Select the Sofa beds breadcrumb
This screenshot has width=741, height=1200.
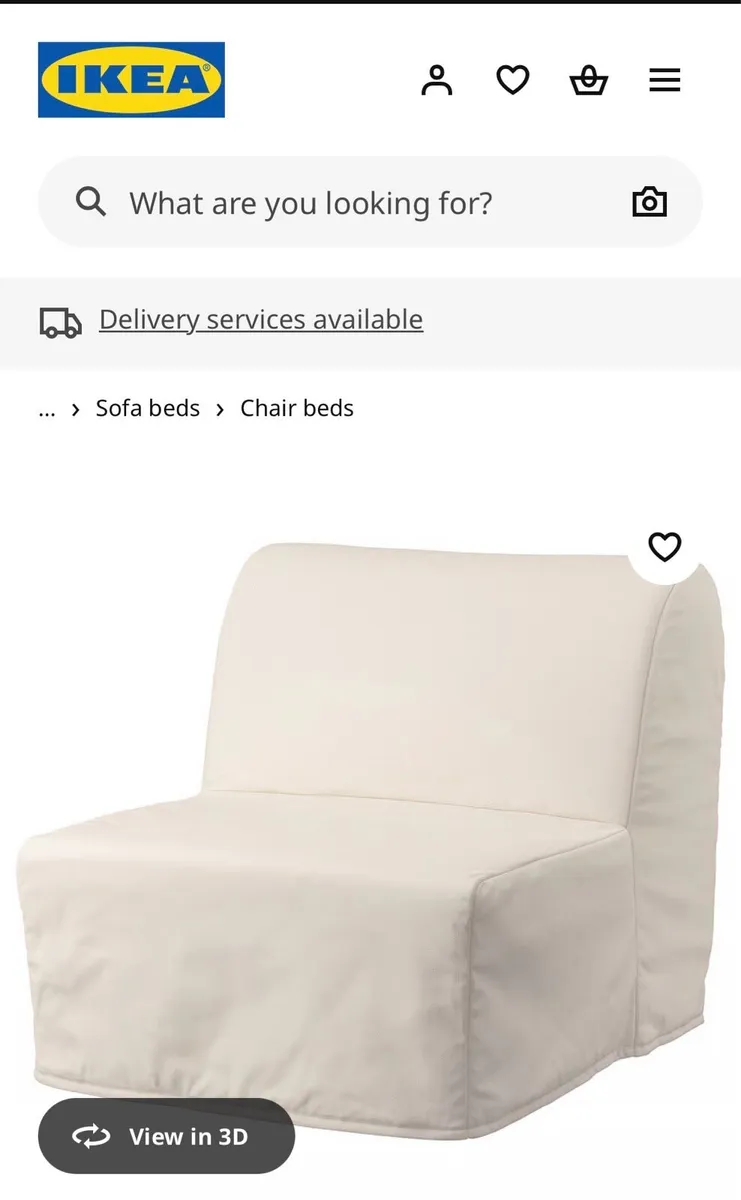coord(148,408)
